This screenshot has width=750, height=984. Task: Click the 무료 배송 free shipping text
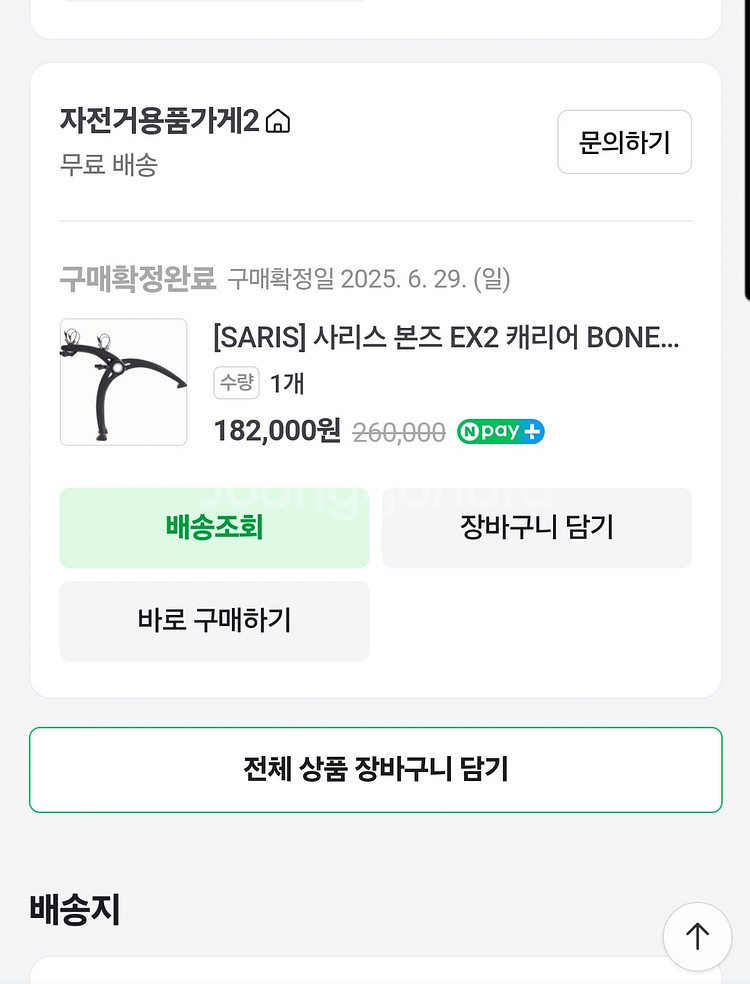[x=109, y=164]
